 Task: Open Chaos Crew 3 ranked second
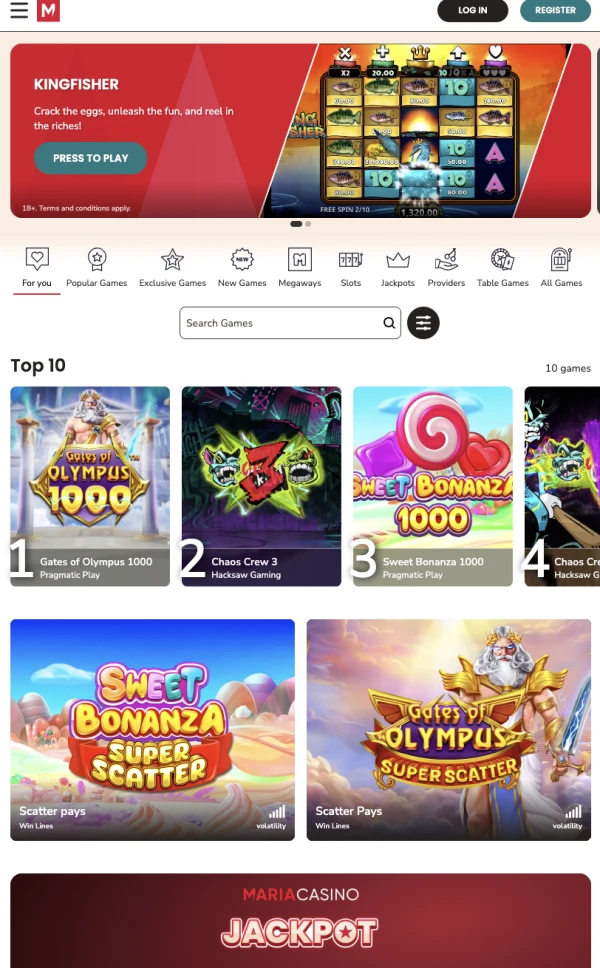[261, 485]
